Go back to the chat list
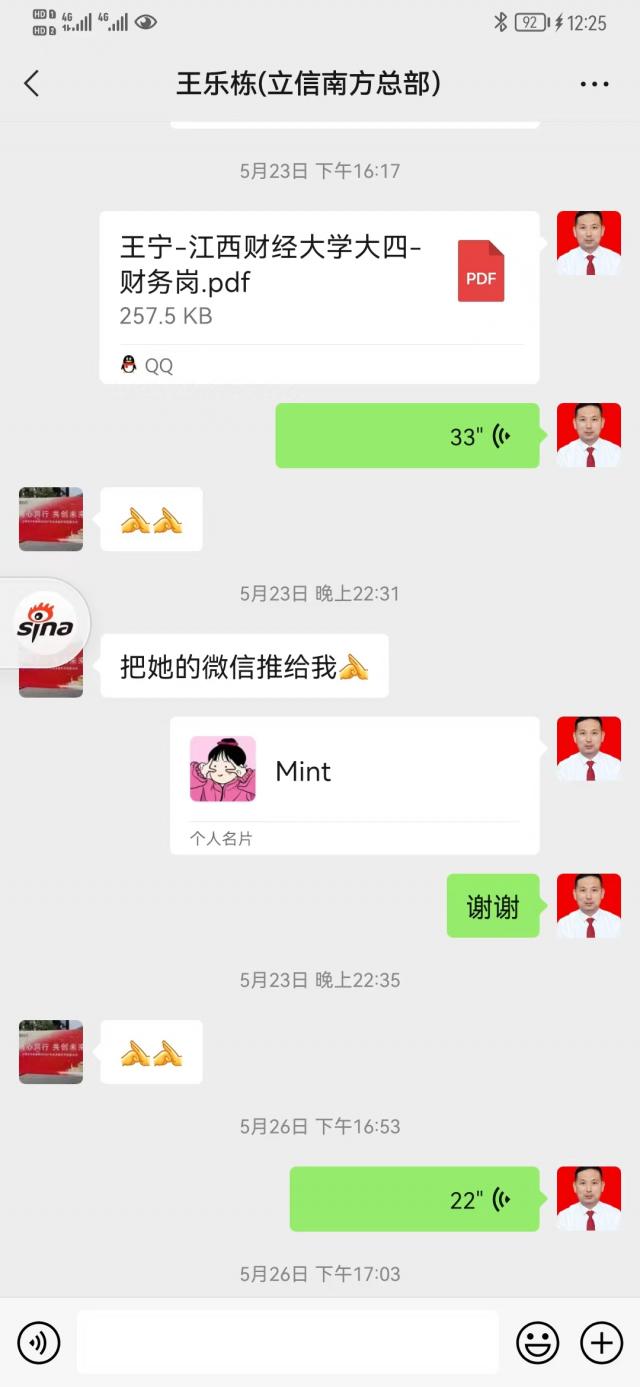The image size is (640, 1387). click(x=32, y=83)
